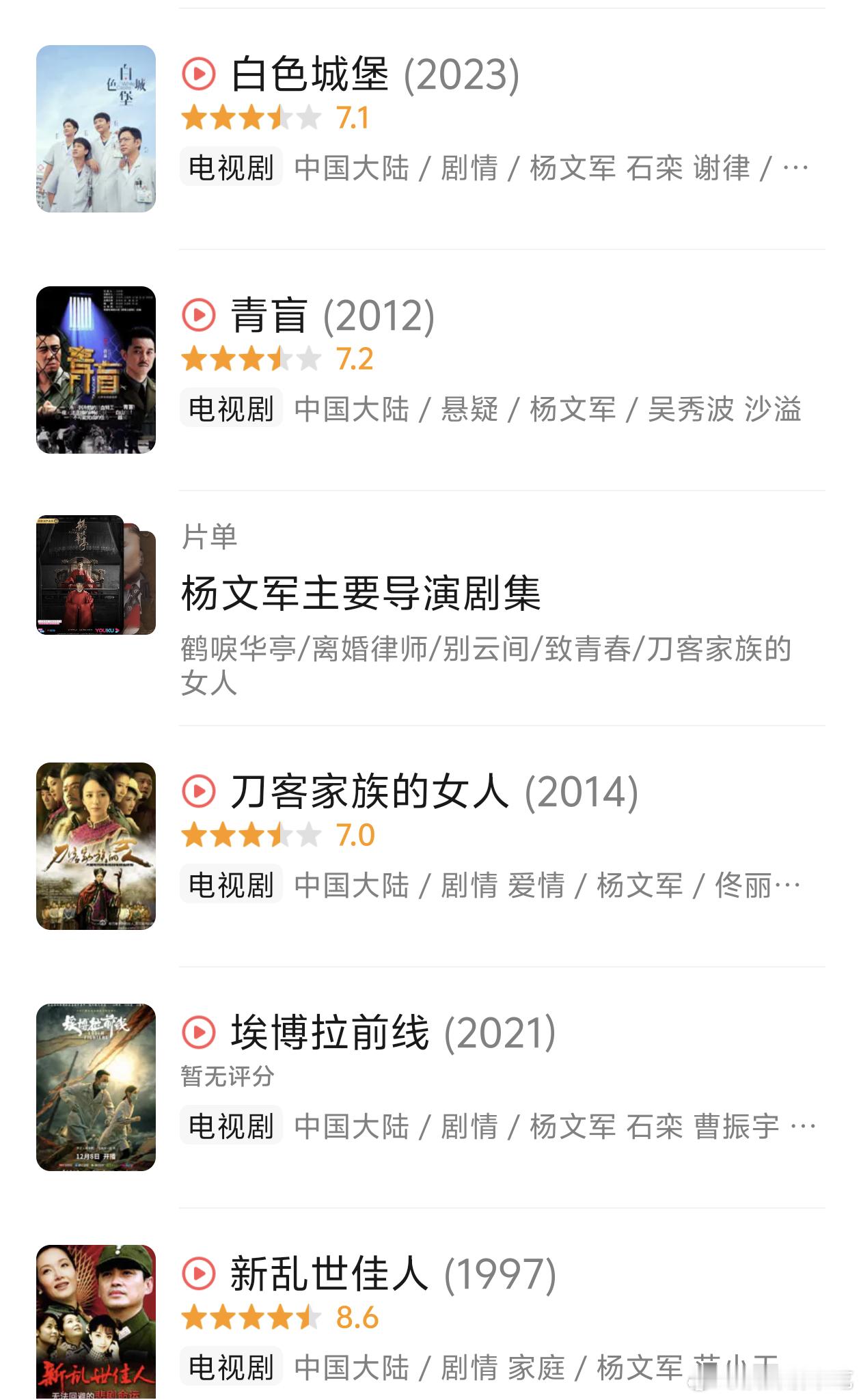Screen dimensions: 861x1400
Task: Tap the play icon beside 埃博拉前线
Action: (x=199, y=1032)
